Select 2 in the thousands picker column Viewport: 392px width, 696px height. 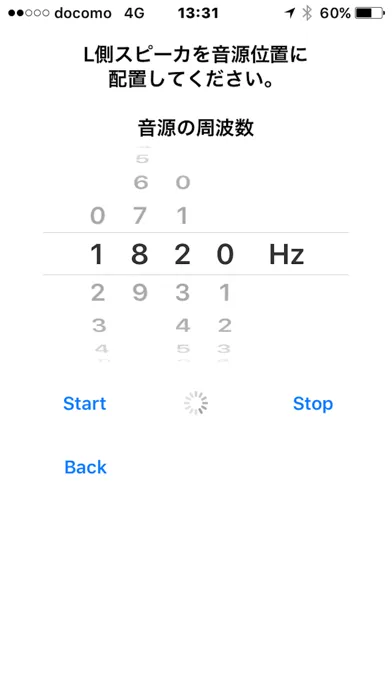pyautogui.click(x=98, y=293)
